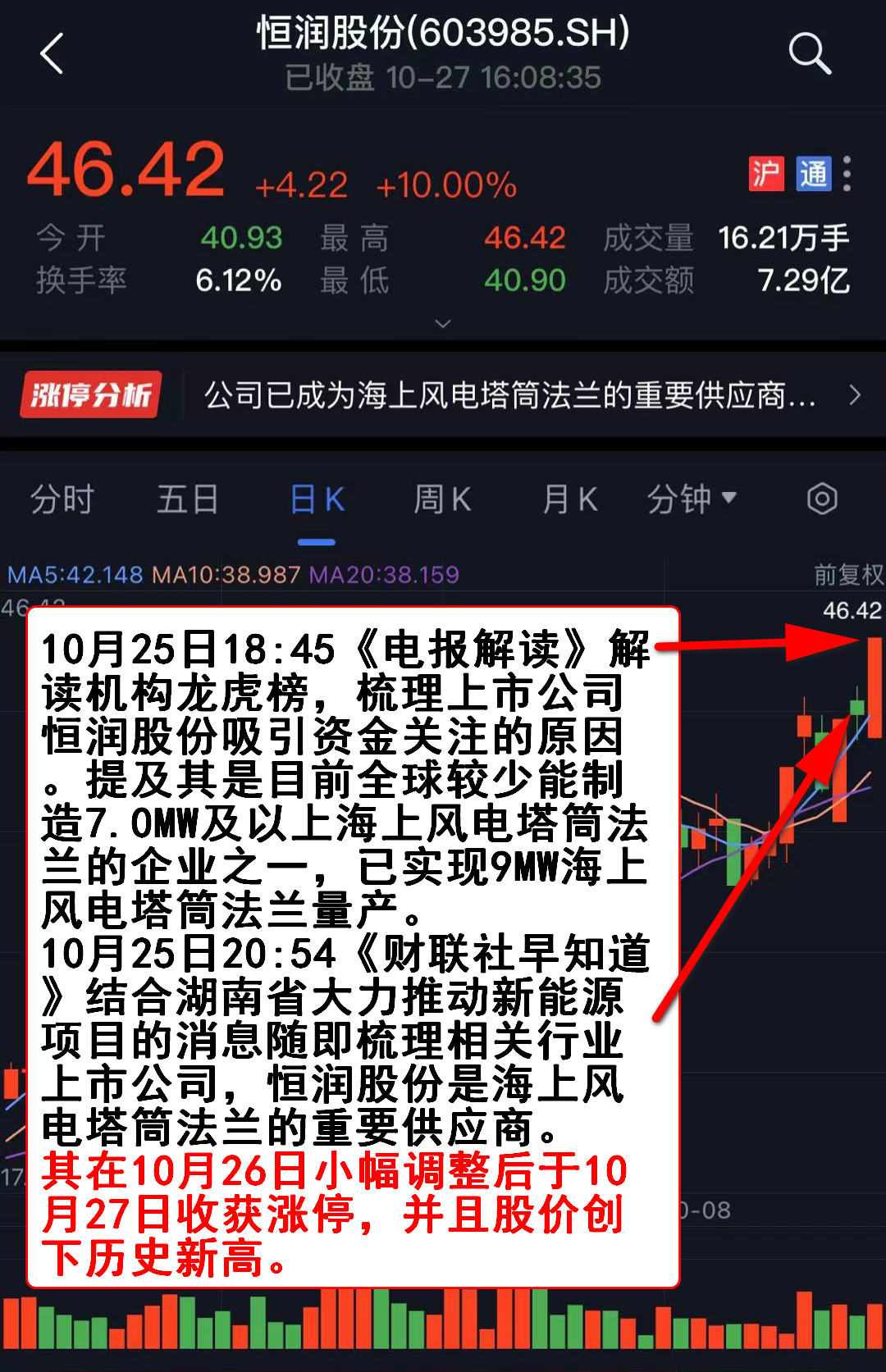Open the chart settings icon
The image size is (886, 1372).
click(821, 499)
